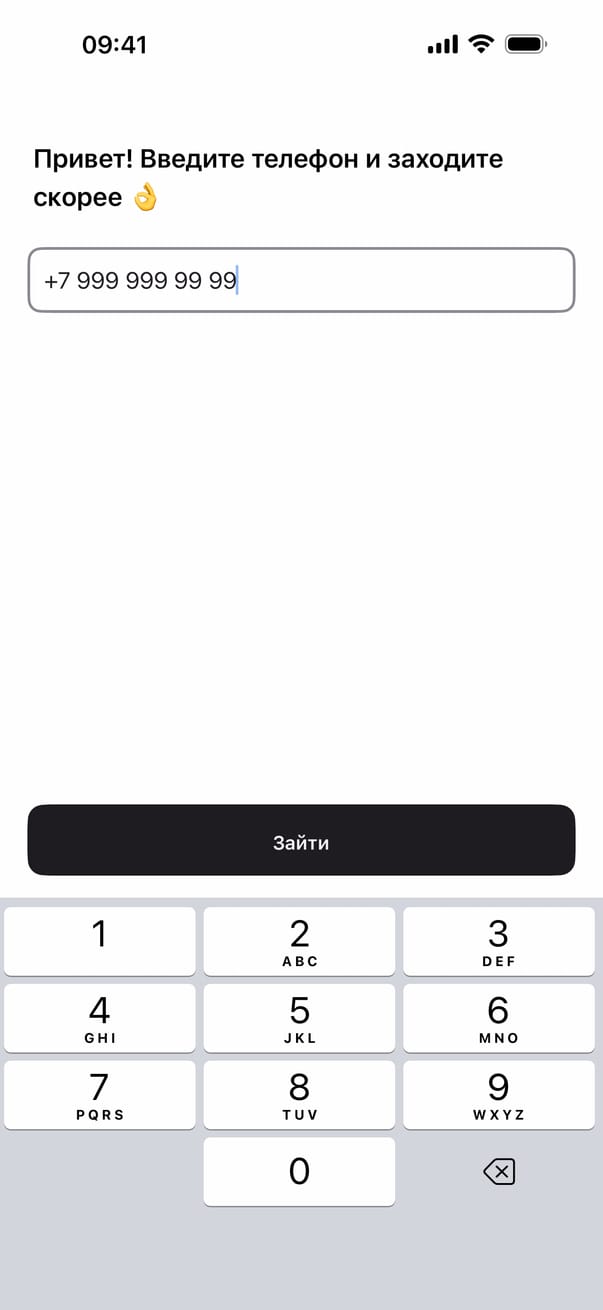Tap the phone number input field

tap(300, 280)
